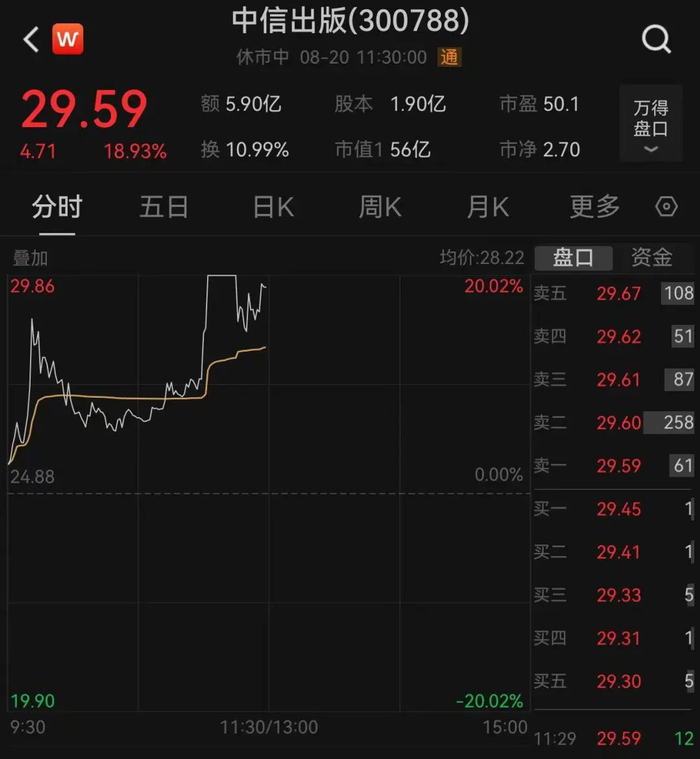Switch to the 分时 chart tab

tap(57, 207)
